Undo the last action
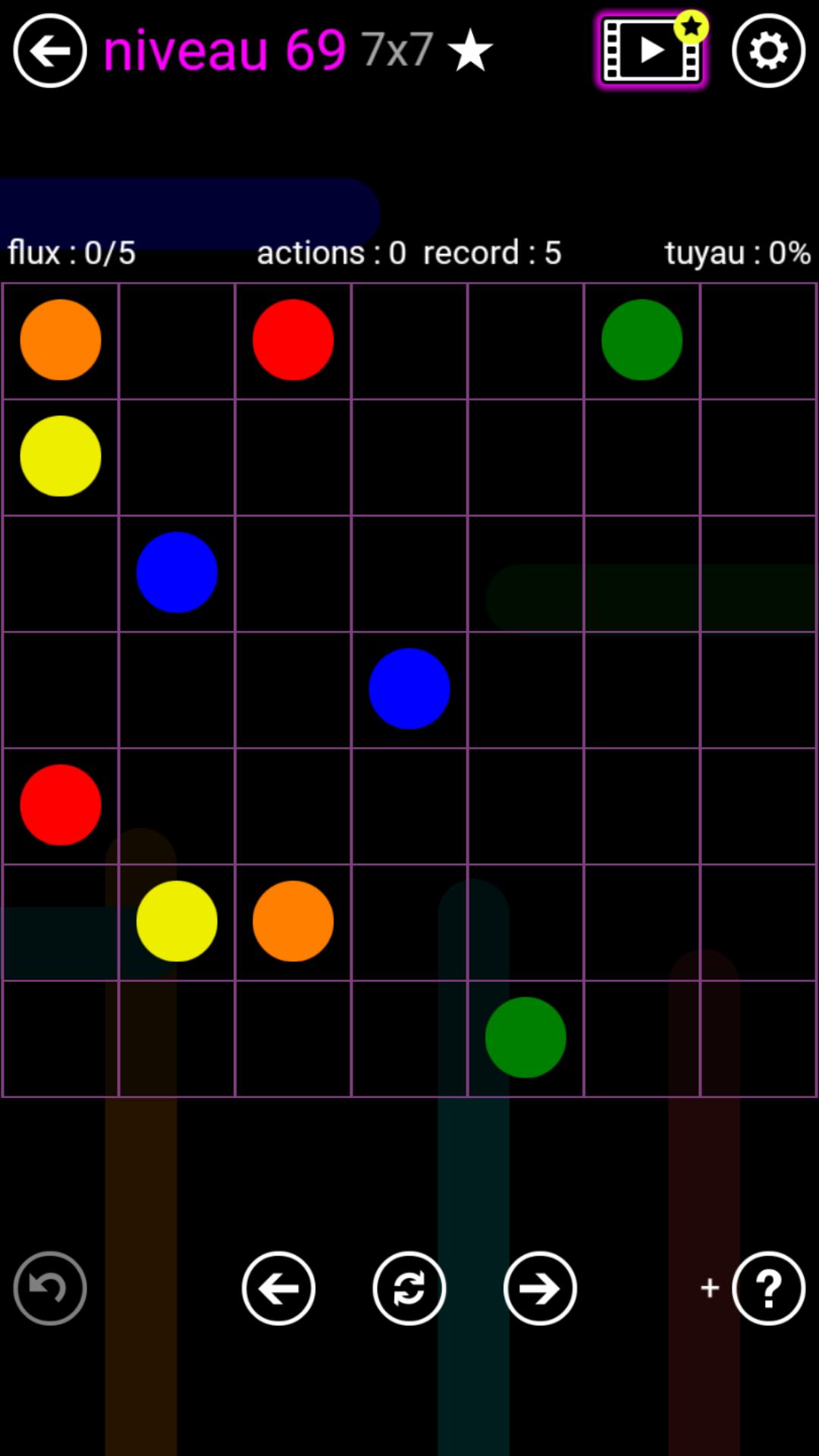 50,1288
